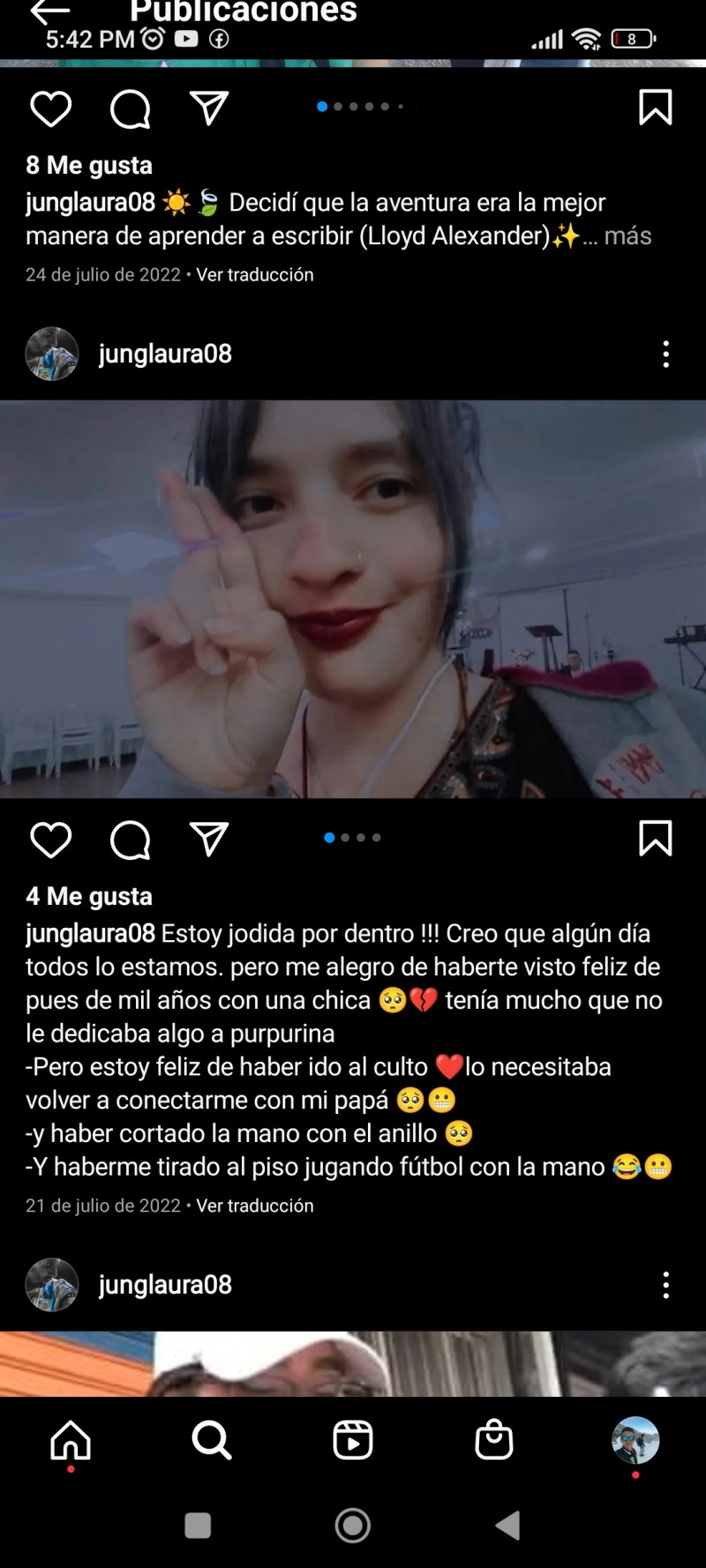Image resolution: width=706 pixels, height=1568 pixels.
Task: Open options menu above the selfie post
Action: pos(665,355)
